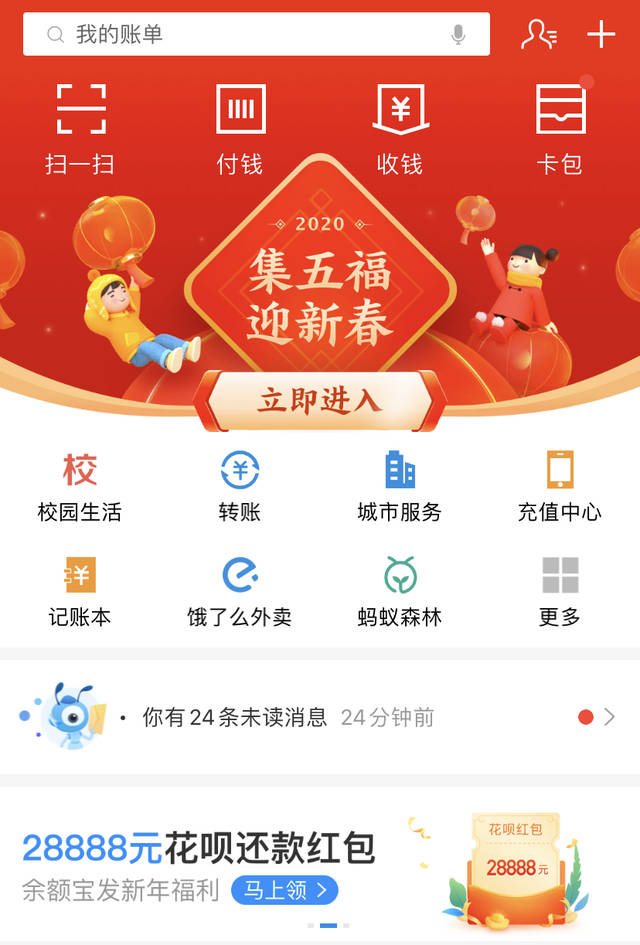Image resolution: width=640 pixels, height=945 pixels.
Task: Tap the 我的账单 search box
Action: [x=250, y=34]
